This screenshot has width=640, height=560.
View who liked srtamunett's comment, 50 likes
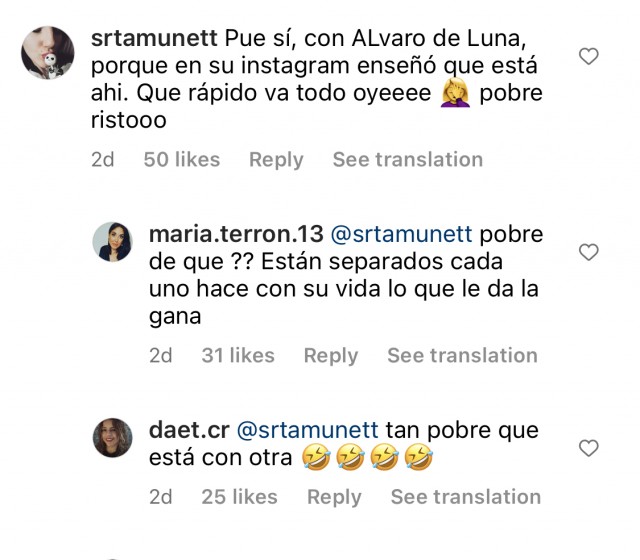click(182, 159)
